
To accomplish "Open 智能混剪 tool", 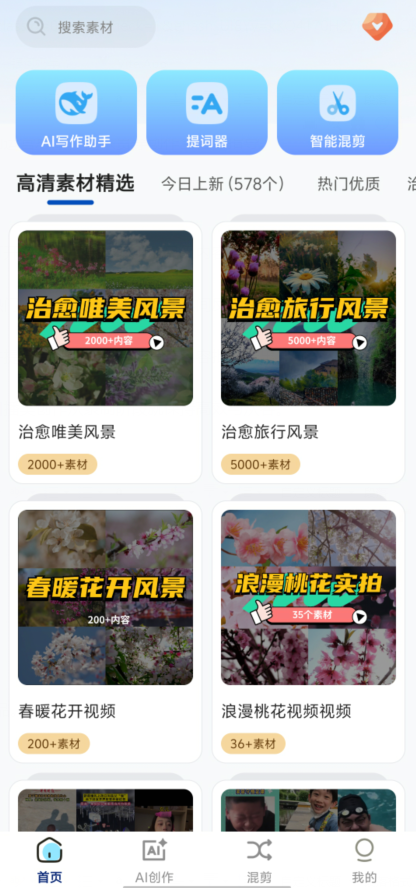I will (337, 112).
